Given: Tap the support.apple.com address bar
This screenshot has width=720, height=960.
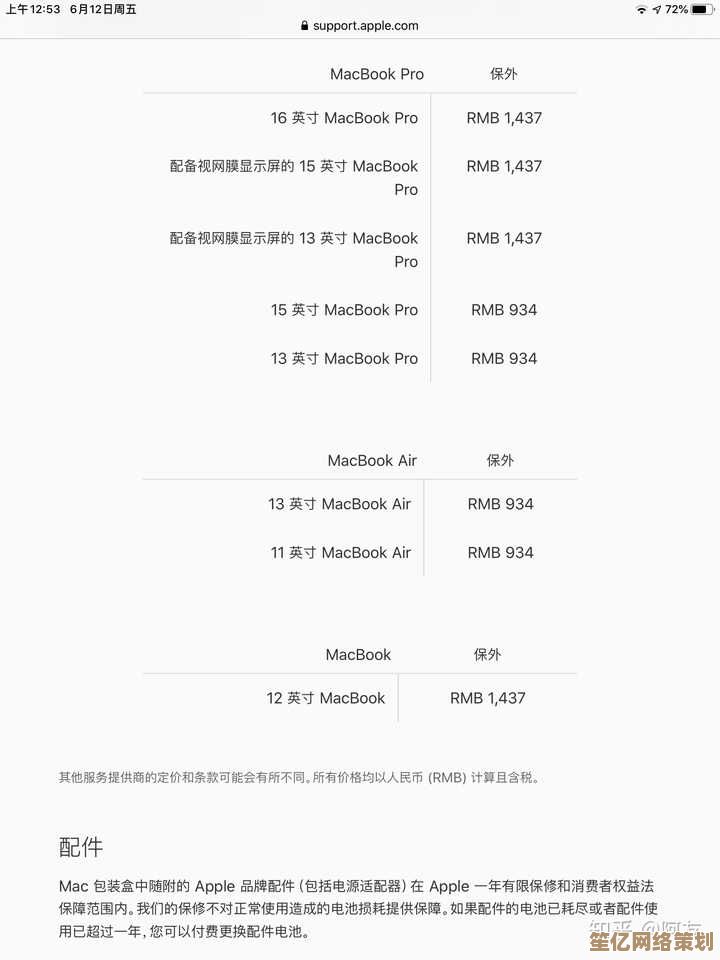Looking at the screenshot, I should pos(360,26).
